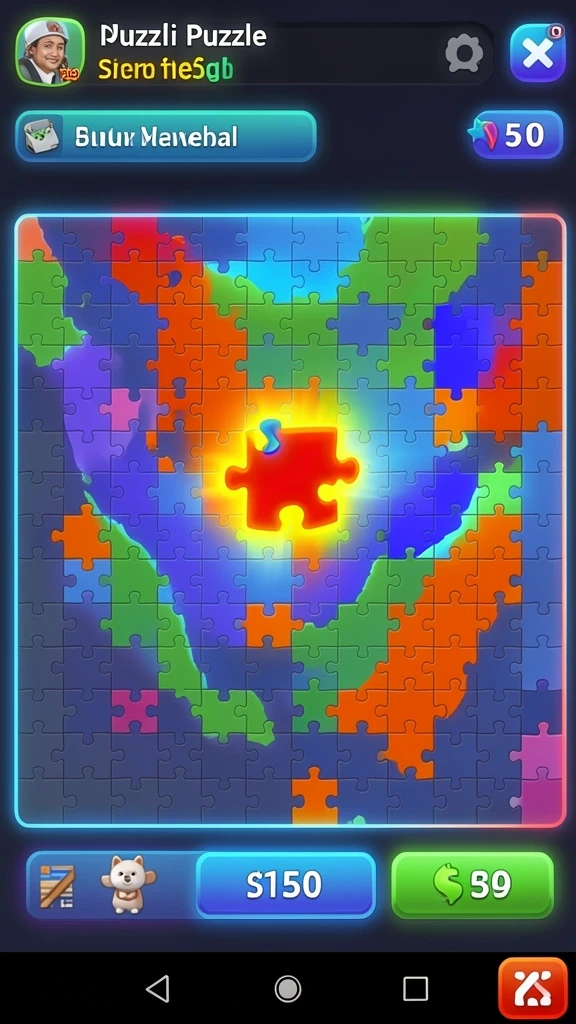The image size is (576, 1024).
Task: Close the puzzle with the X button
Action: 538,53
